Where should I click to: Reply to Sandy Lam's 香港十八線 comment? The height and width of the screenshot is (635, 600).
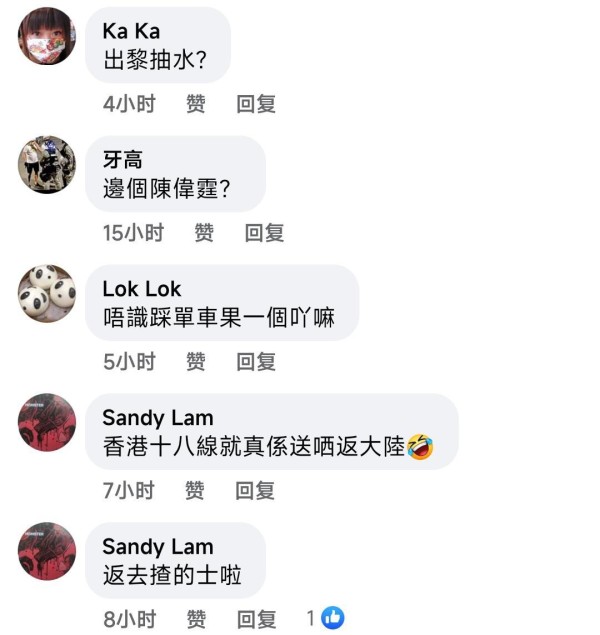click(256, 491)
